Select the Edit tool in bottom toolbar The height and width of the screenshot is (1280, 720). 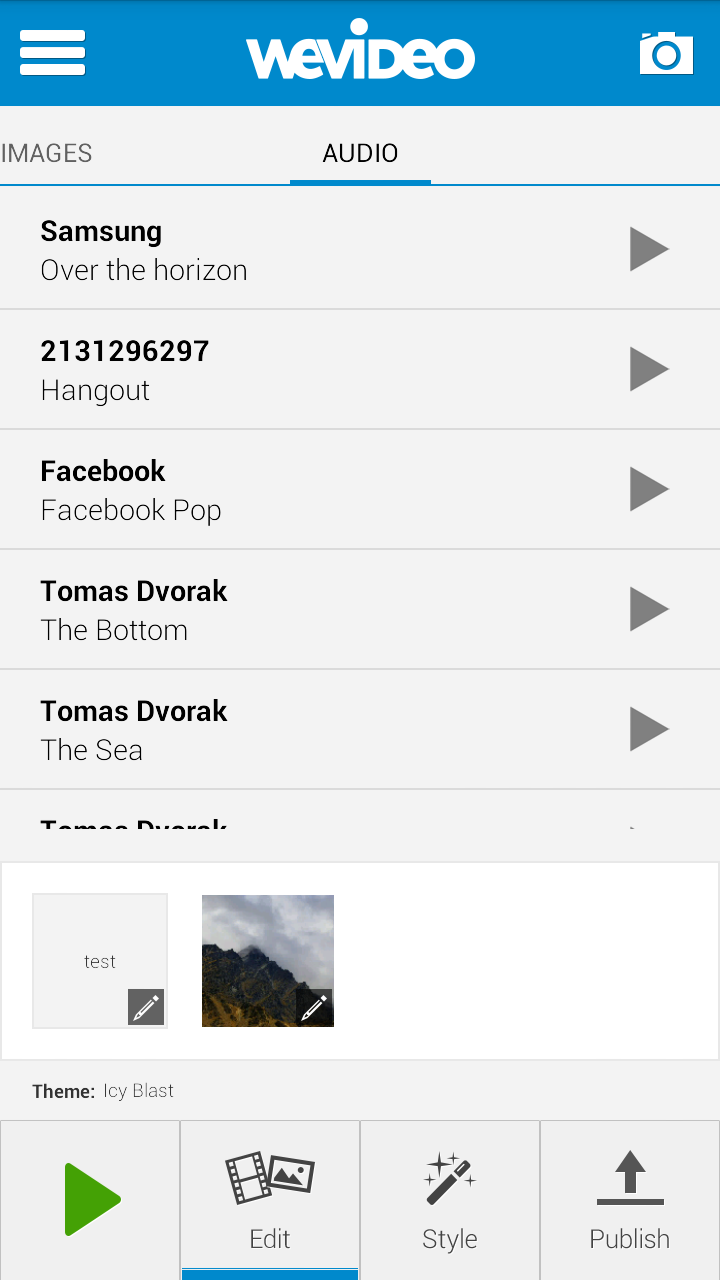(x=269, y=1199)
